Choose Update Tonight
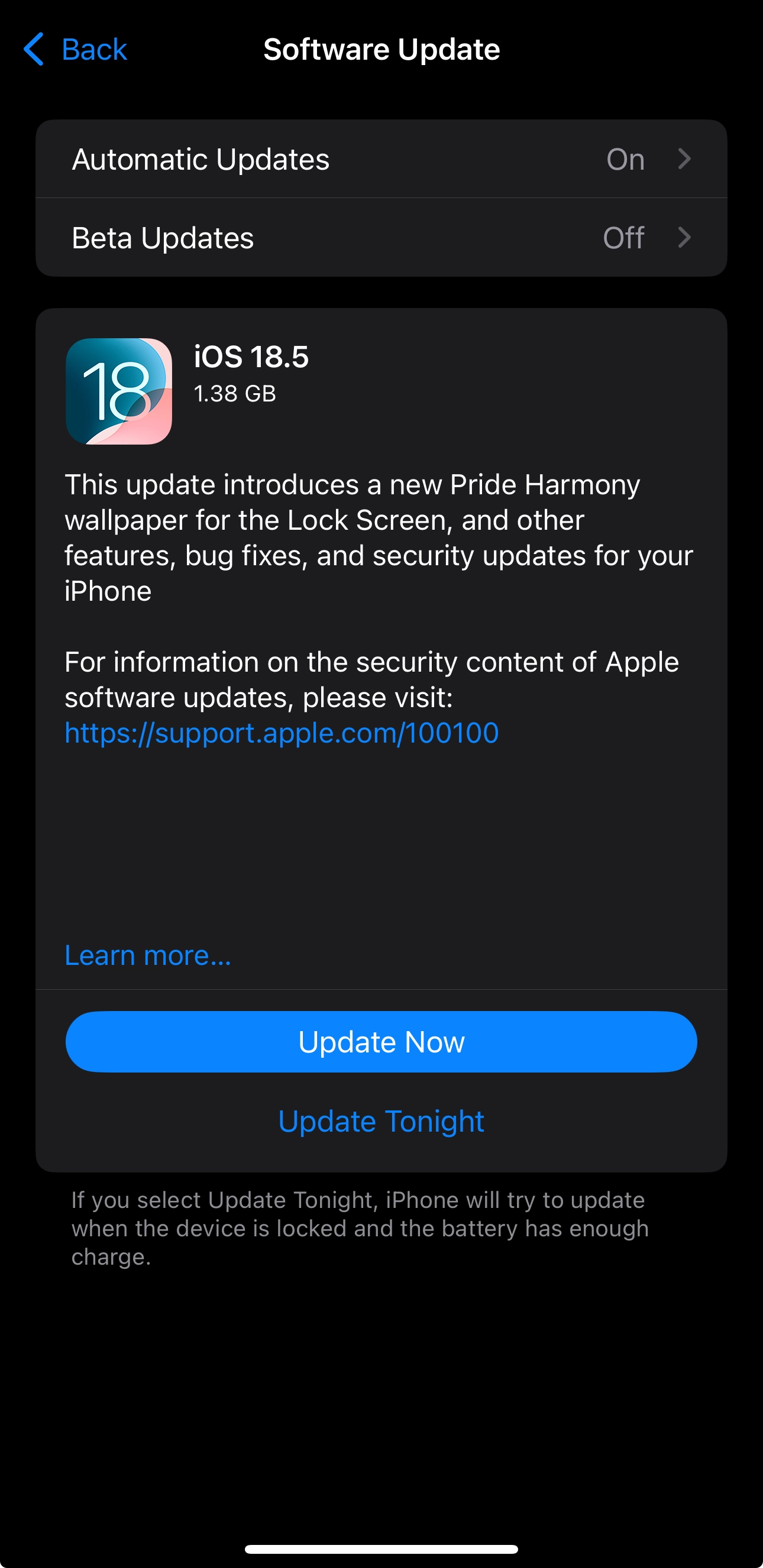 [x=381, y=1121]
